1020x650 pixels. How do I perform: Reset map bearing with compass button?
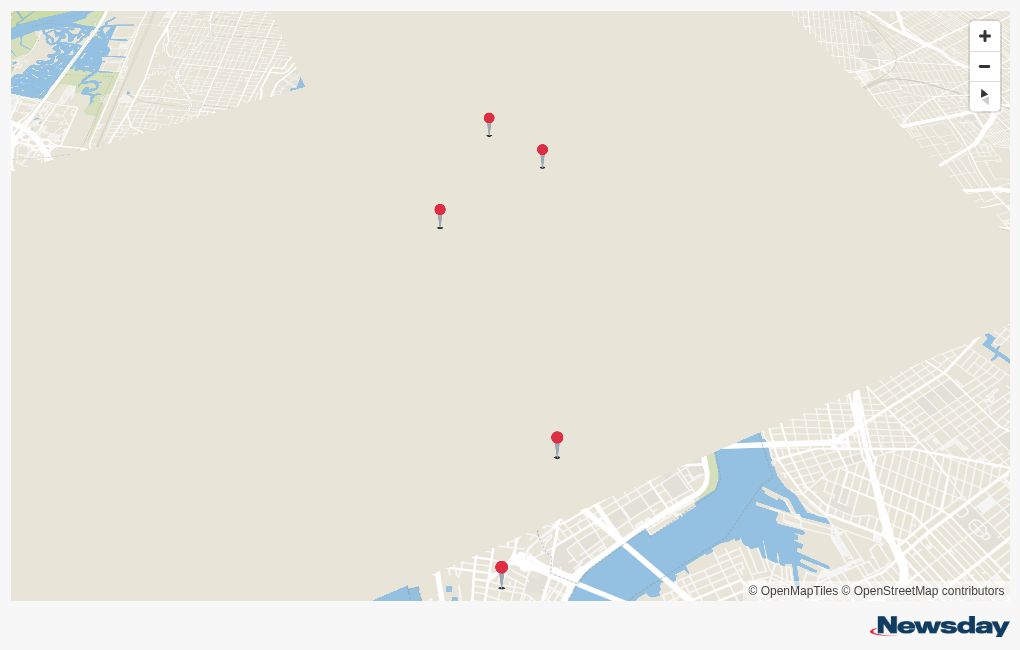[984, 96]
